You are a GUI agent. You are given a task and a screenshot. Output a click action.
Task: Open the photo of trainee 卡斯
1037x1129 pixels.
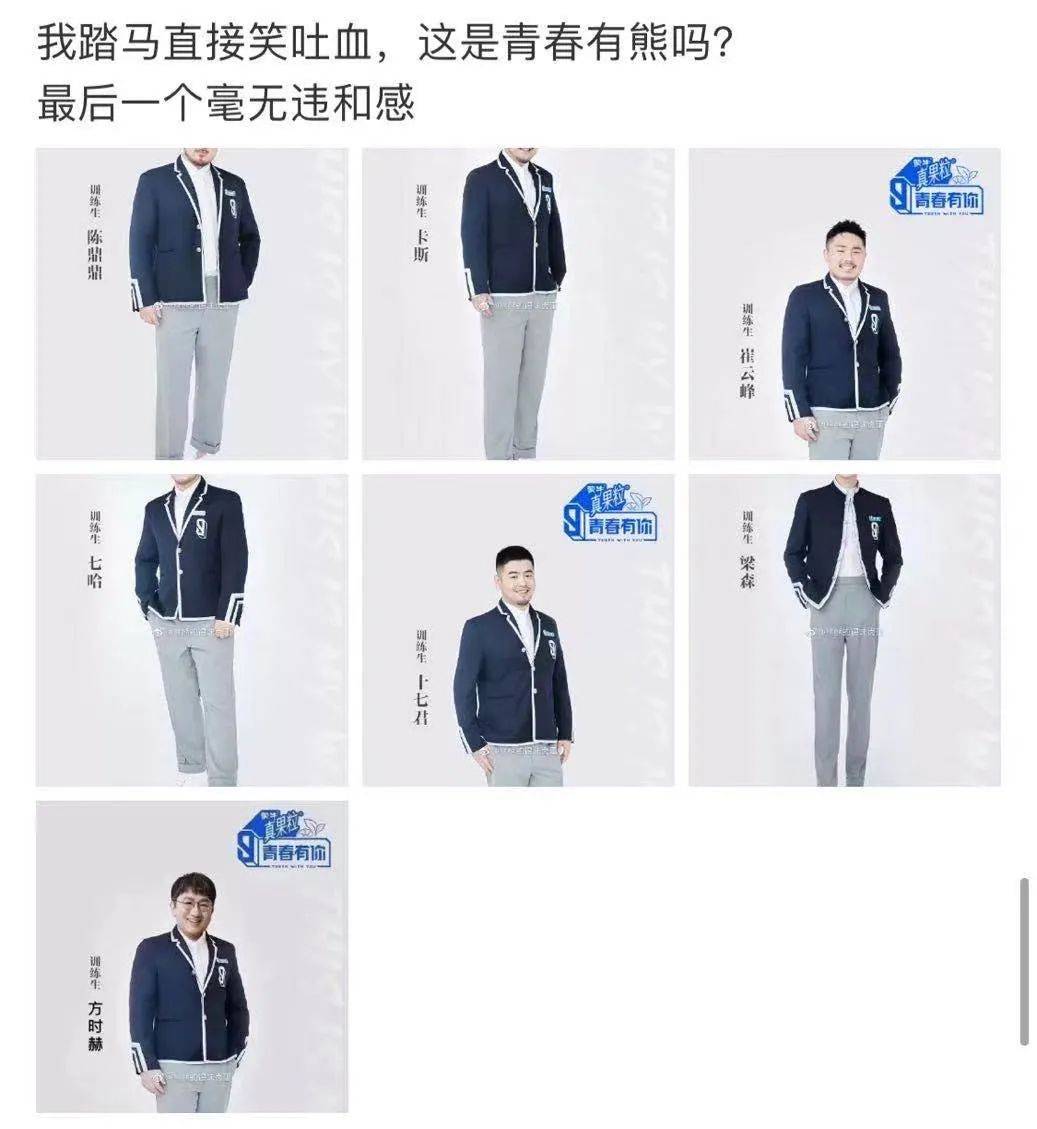click(x=518, y=304)
